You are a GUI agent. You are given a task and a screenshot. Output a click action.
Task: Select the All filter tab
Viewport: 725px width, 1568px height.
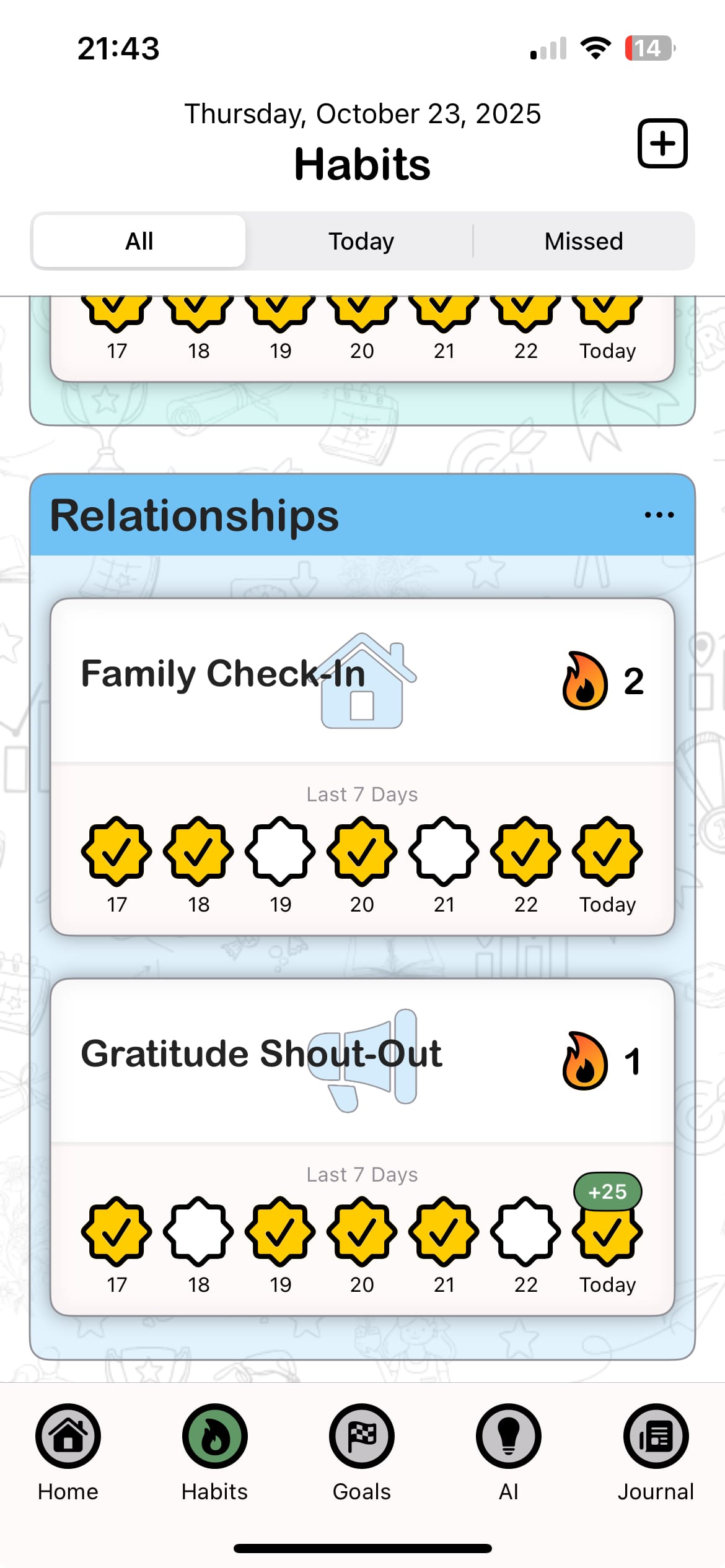(139, 241)
